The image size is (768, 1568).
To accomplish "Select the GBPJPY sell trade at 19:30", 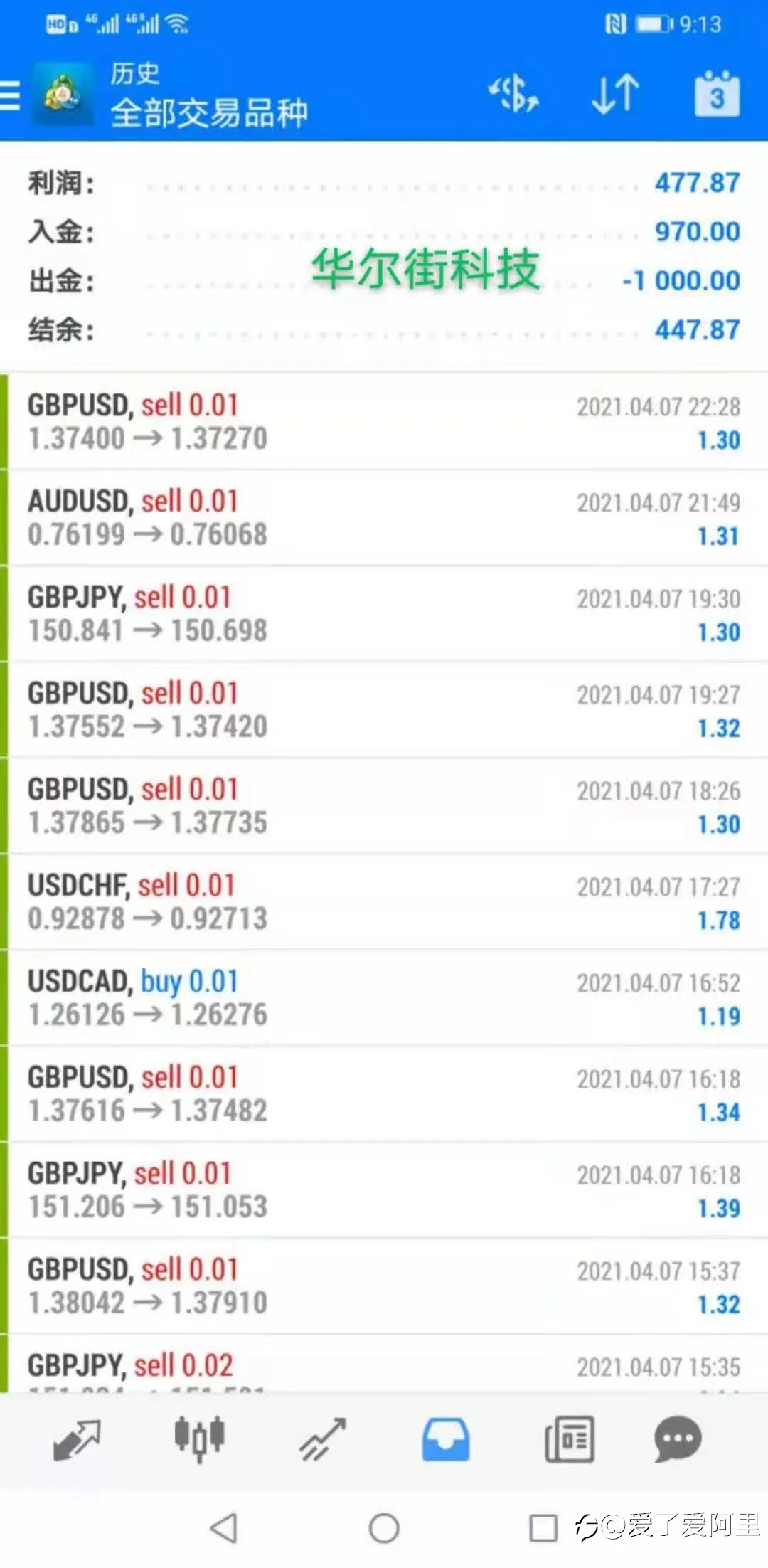I will pos(384,613).
